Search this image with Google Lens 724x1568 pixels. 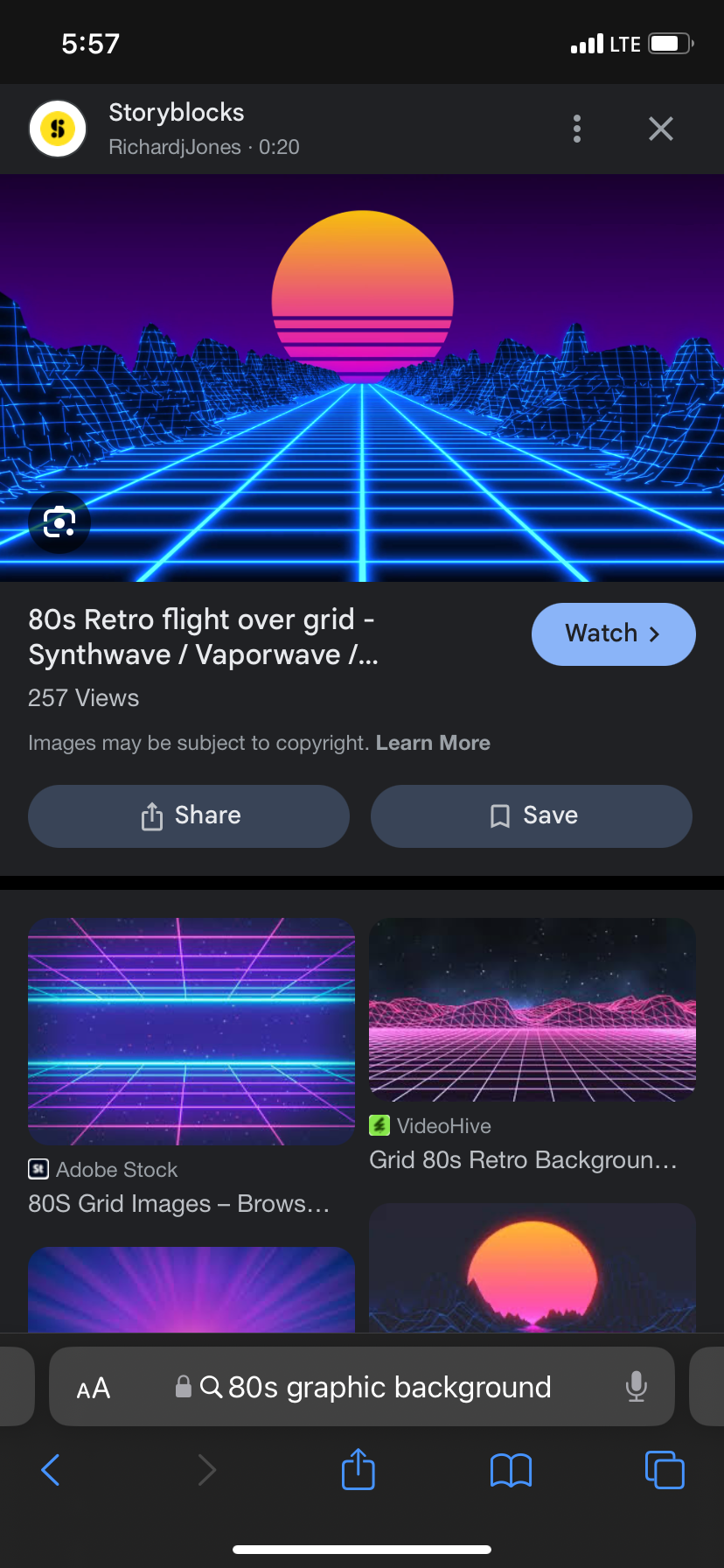pos(59,523)
